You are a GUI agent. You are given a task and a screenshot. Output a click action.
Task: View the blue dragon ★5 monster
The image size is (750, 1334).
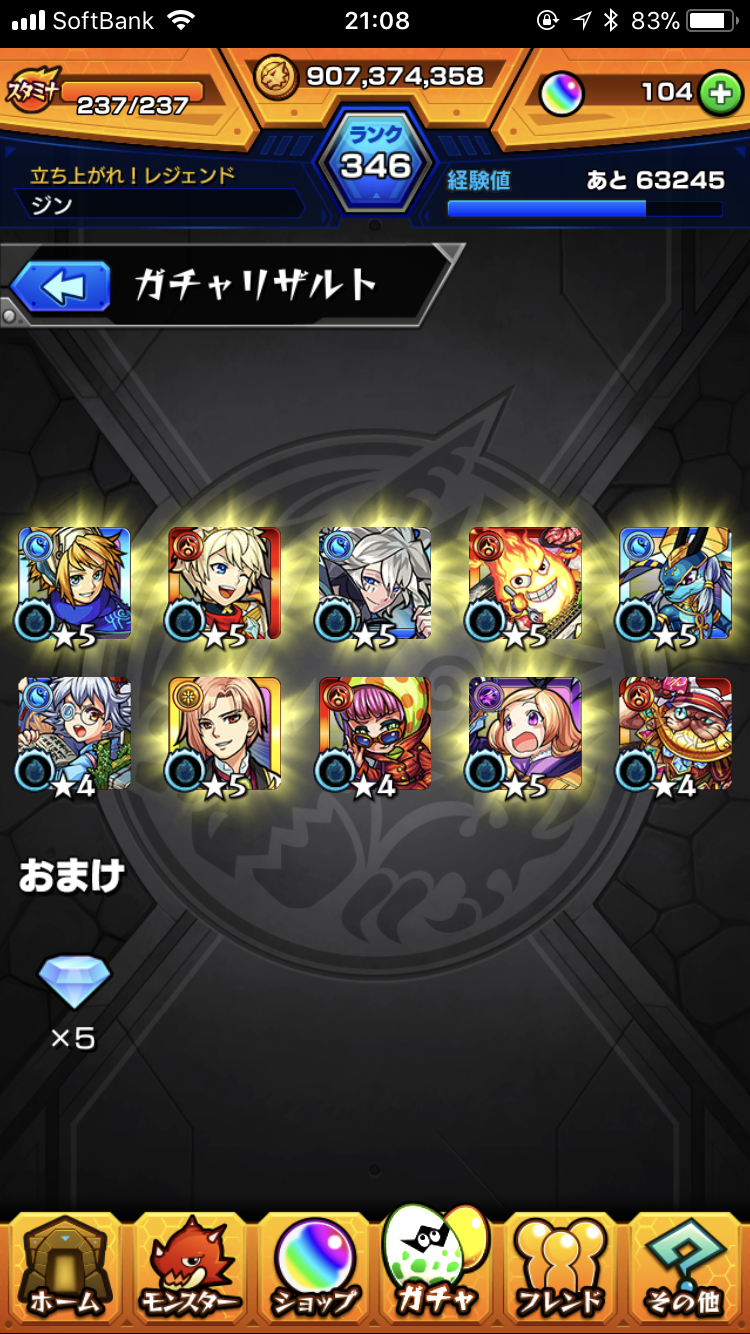[675, 584]
